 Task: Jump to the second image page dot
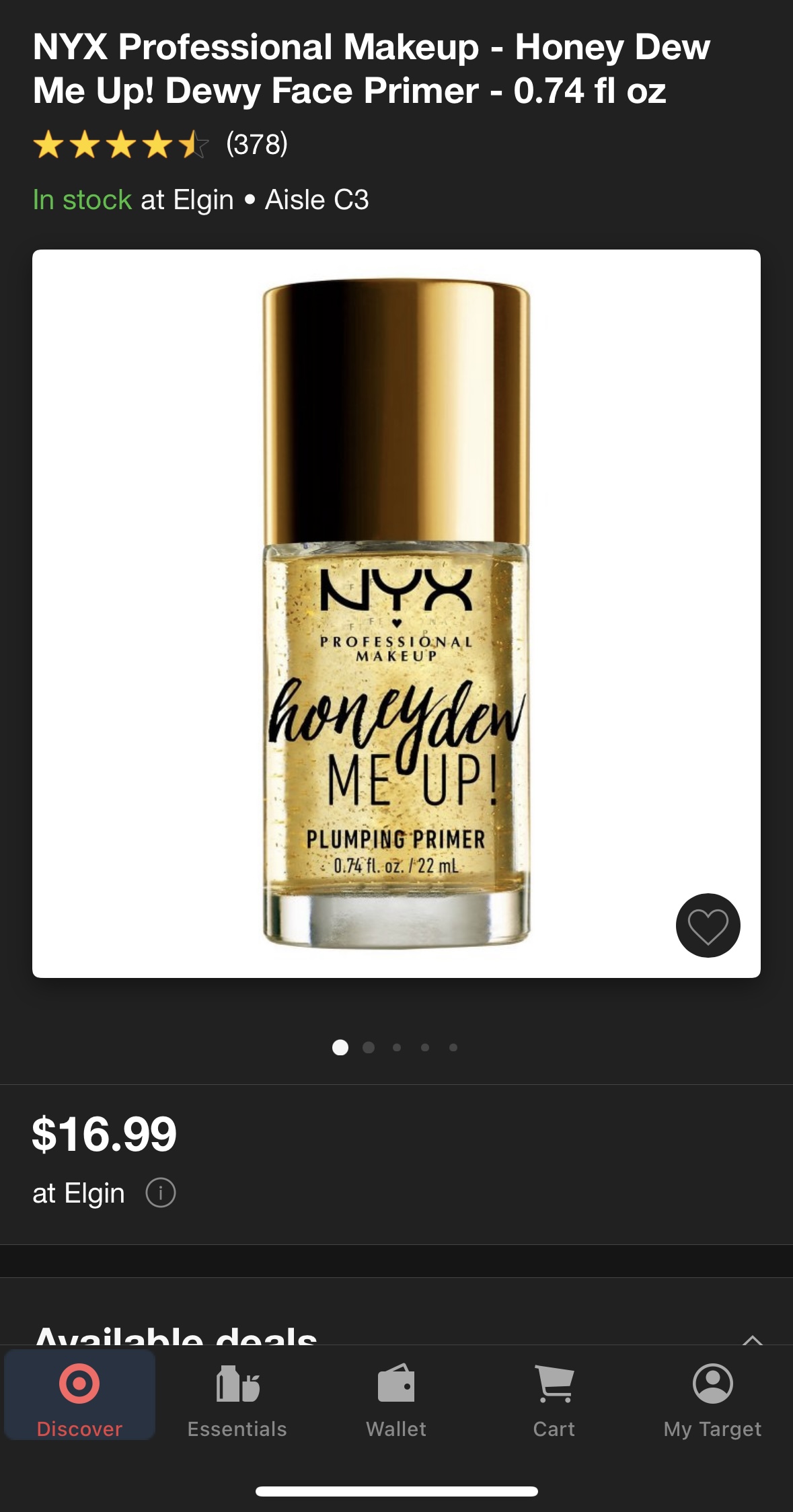click(x=369, y=1047)
